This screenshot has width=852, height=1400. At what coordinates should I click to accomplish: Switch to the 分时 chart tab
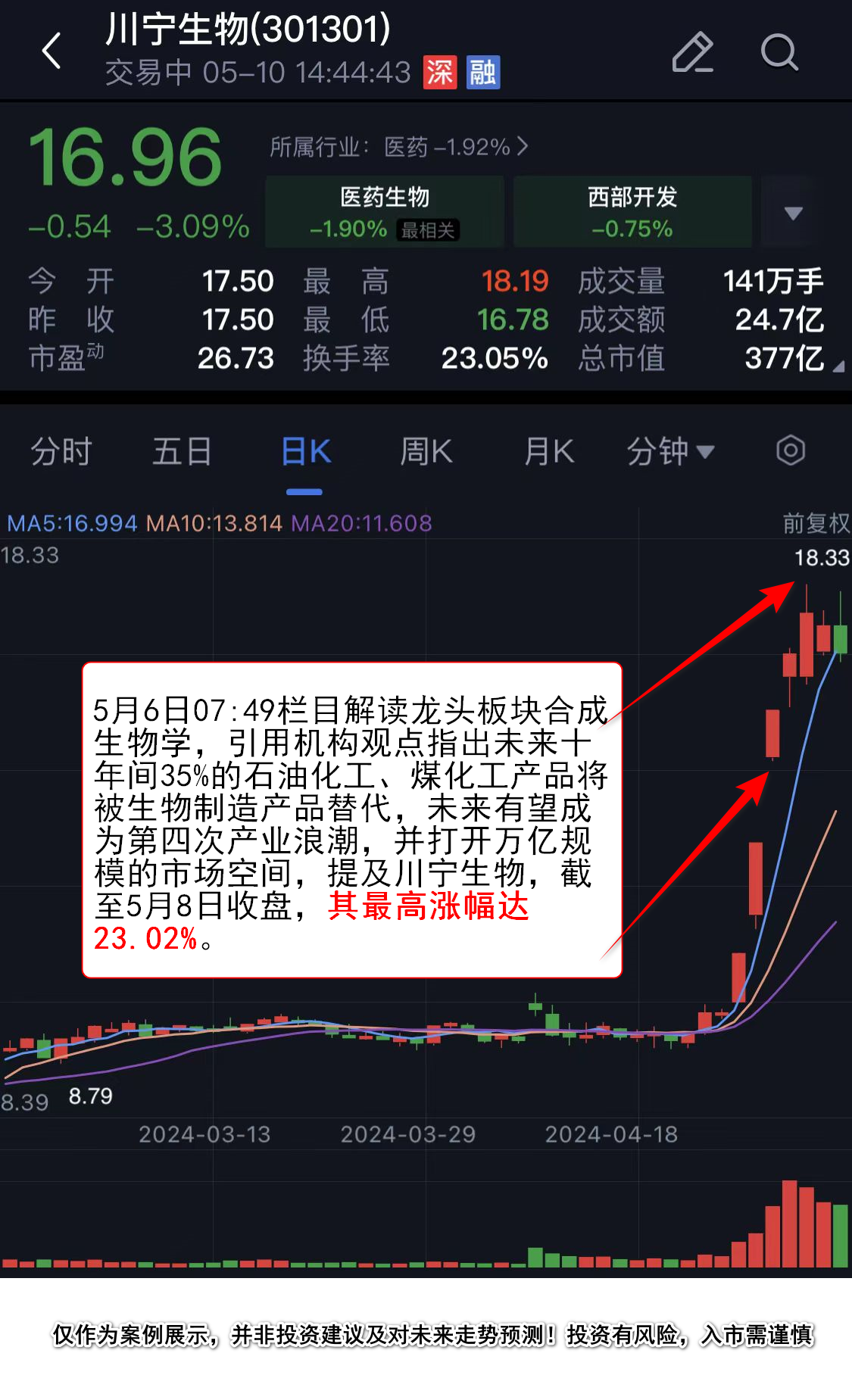61,452
